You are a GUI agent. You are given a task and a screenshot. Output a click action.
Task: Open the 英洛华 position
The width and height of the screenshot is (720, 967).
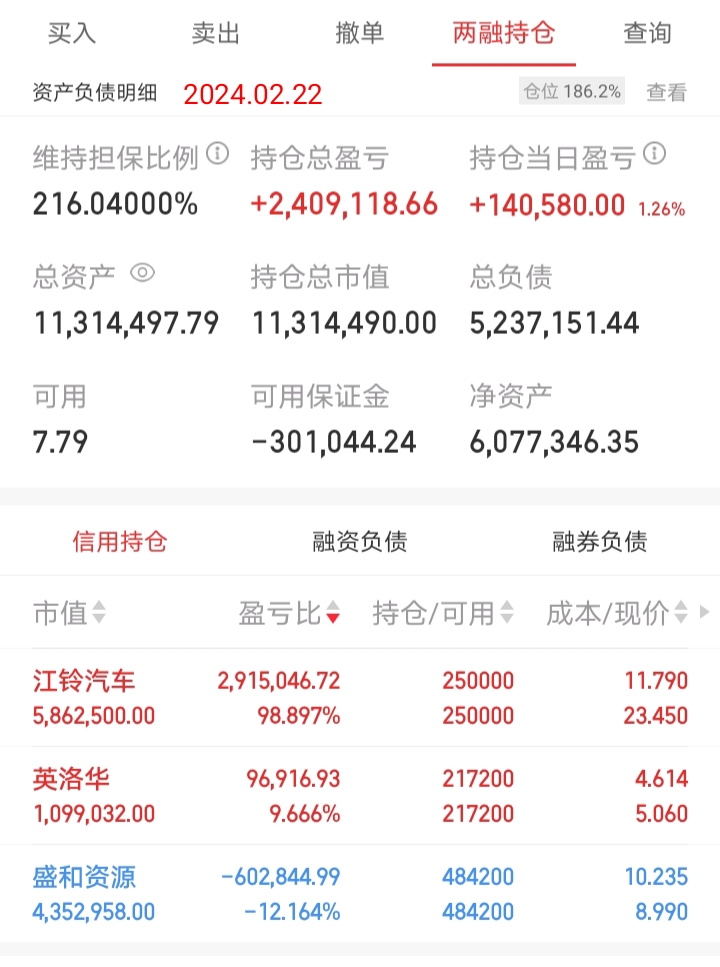(360, 796)
